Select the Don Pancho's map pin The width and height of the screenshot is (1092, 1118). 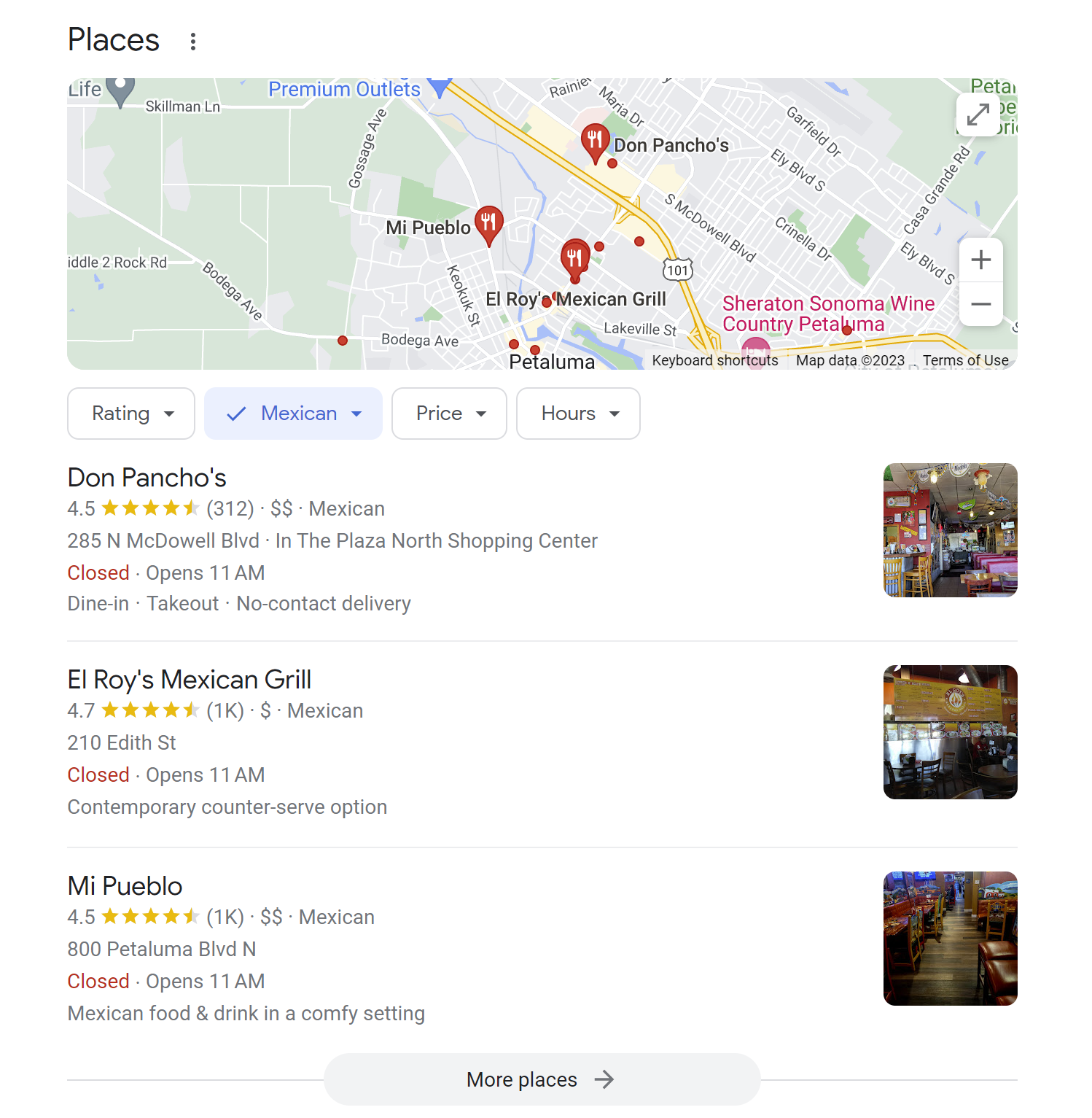[x=595, y=139]
